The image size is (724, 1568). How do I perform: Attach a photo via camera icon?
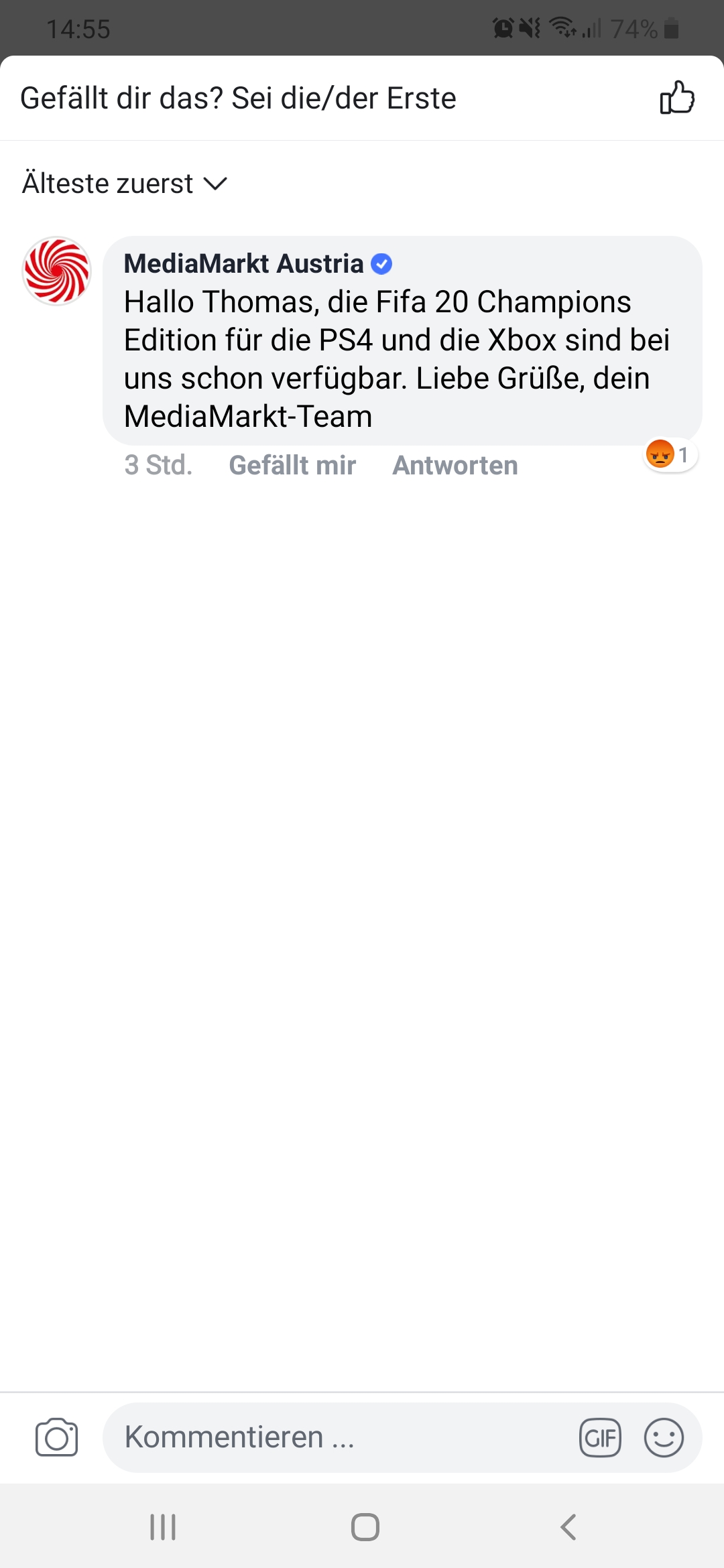pos(57,1437)
